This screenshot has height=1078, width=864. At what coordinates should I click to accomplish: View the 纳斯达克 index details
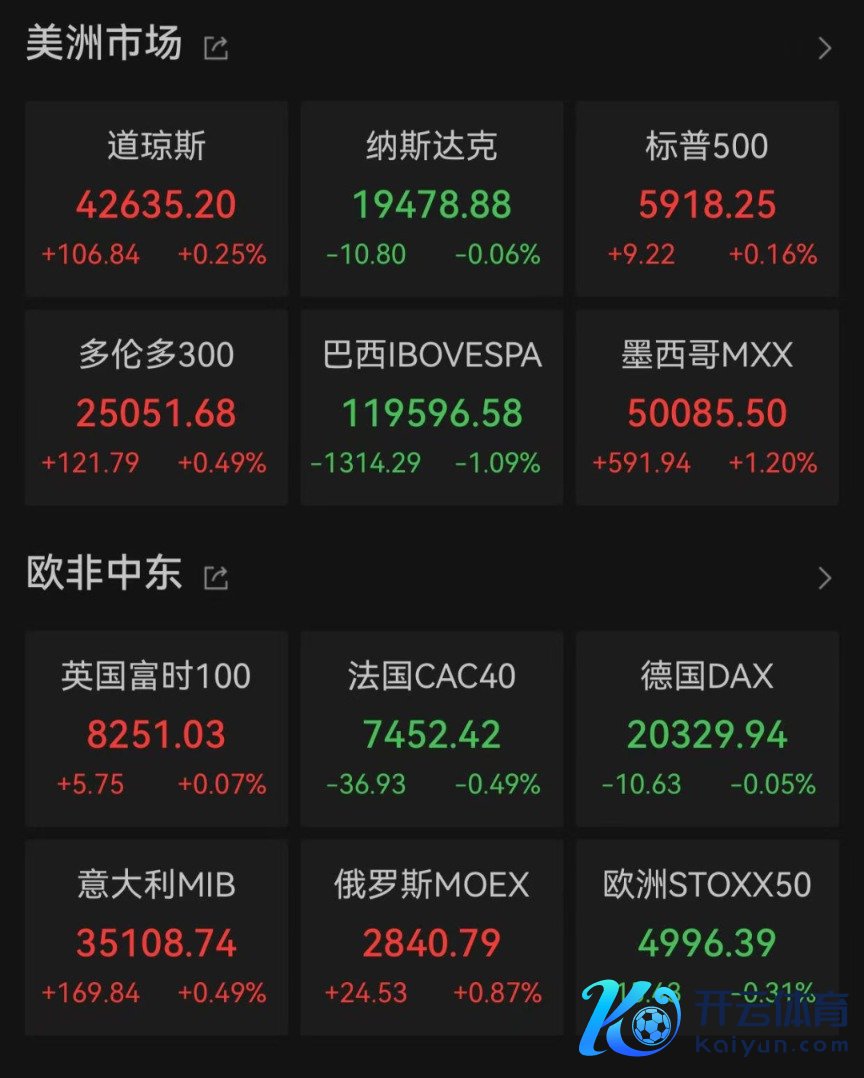[431, 198]
